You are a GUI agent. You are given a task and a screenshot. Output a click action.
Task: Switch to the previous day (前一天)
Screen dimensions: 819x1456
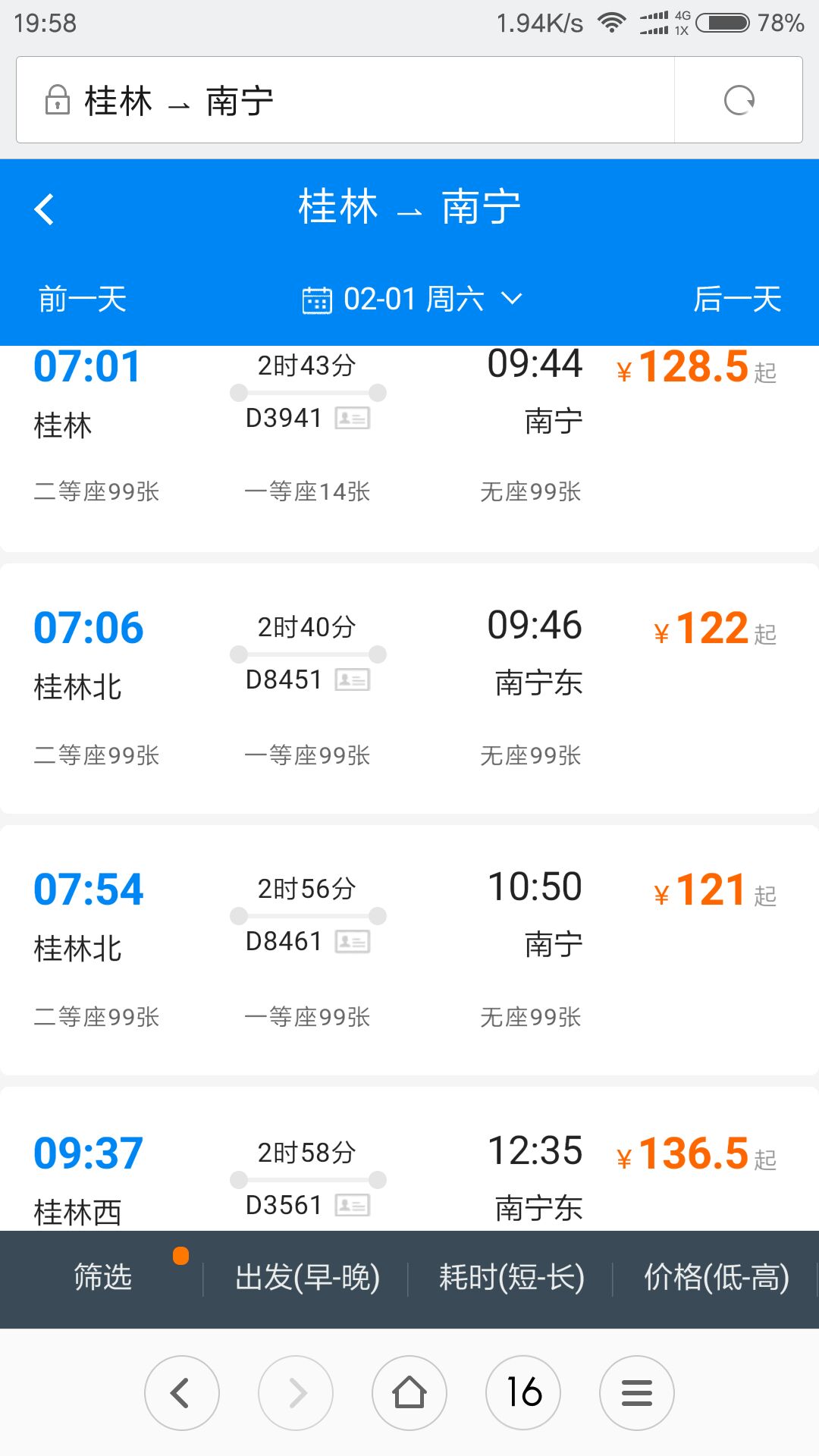(x=83, y=299)
